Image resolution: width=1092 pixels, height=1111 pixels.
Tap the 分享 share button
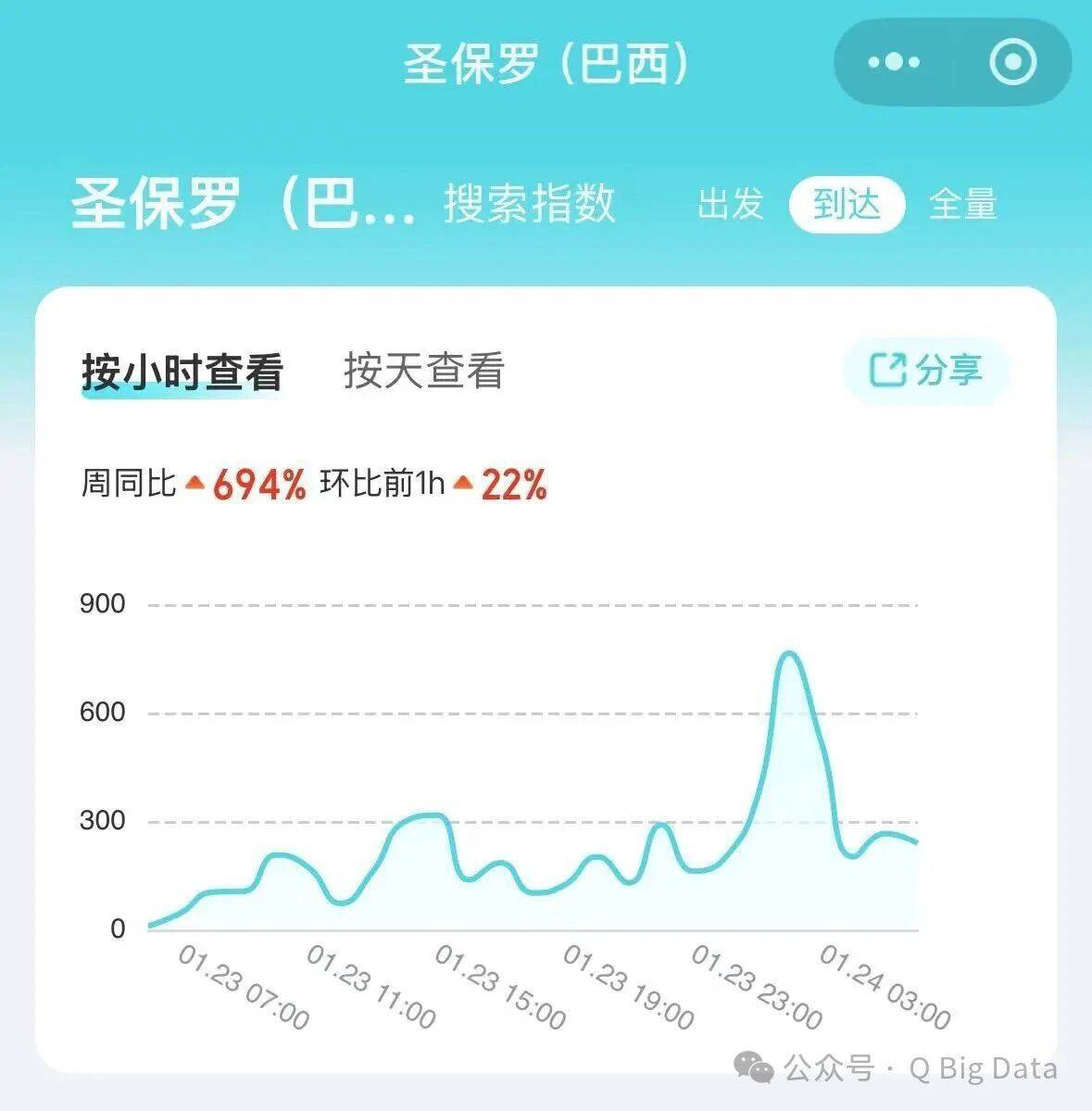(x=925, y=370)
